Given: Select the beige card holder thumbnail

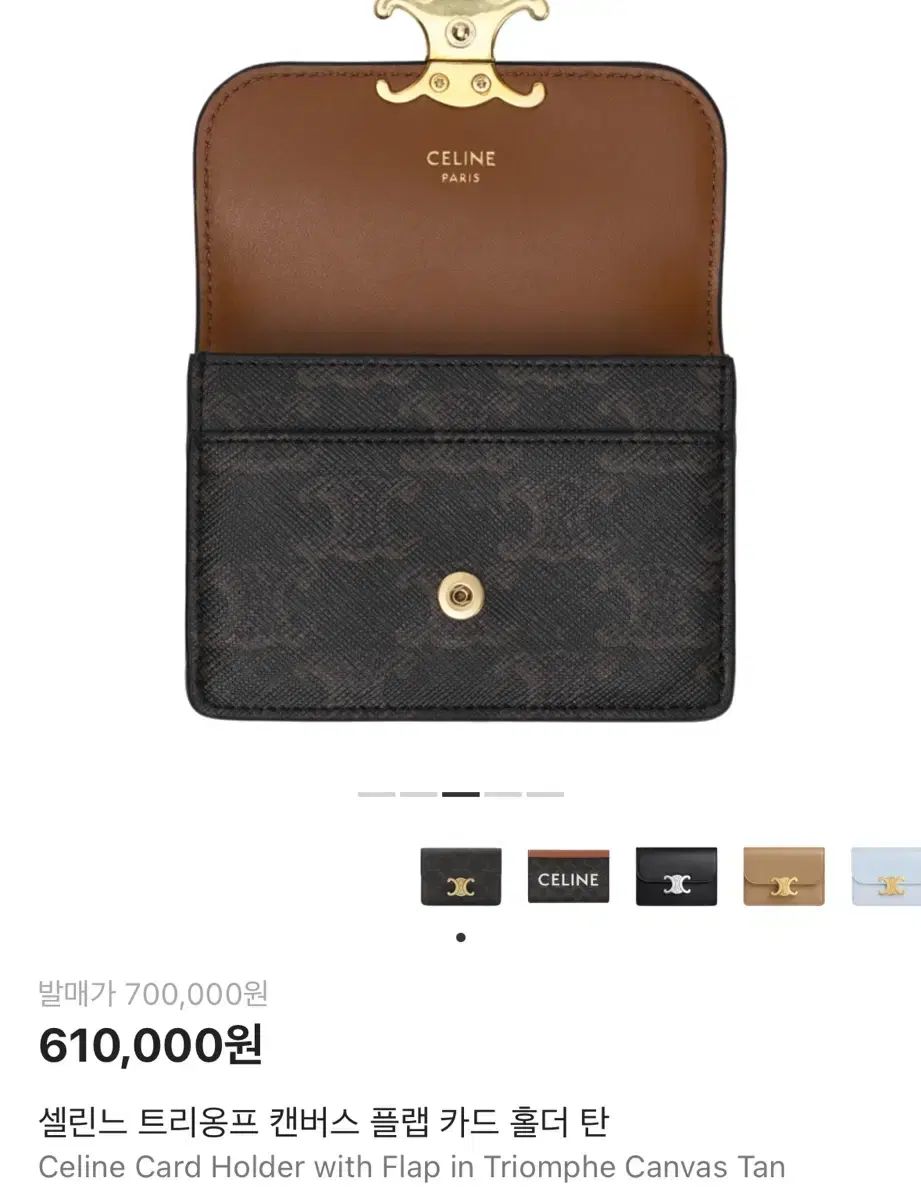Looking at the screenshot, I should pyautogui.click(x=784, y=877).
